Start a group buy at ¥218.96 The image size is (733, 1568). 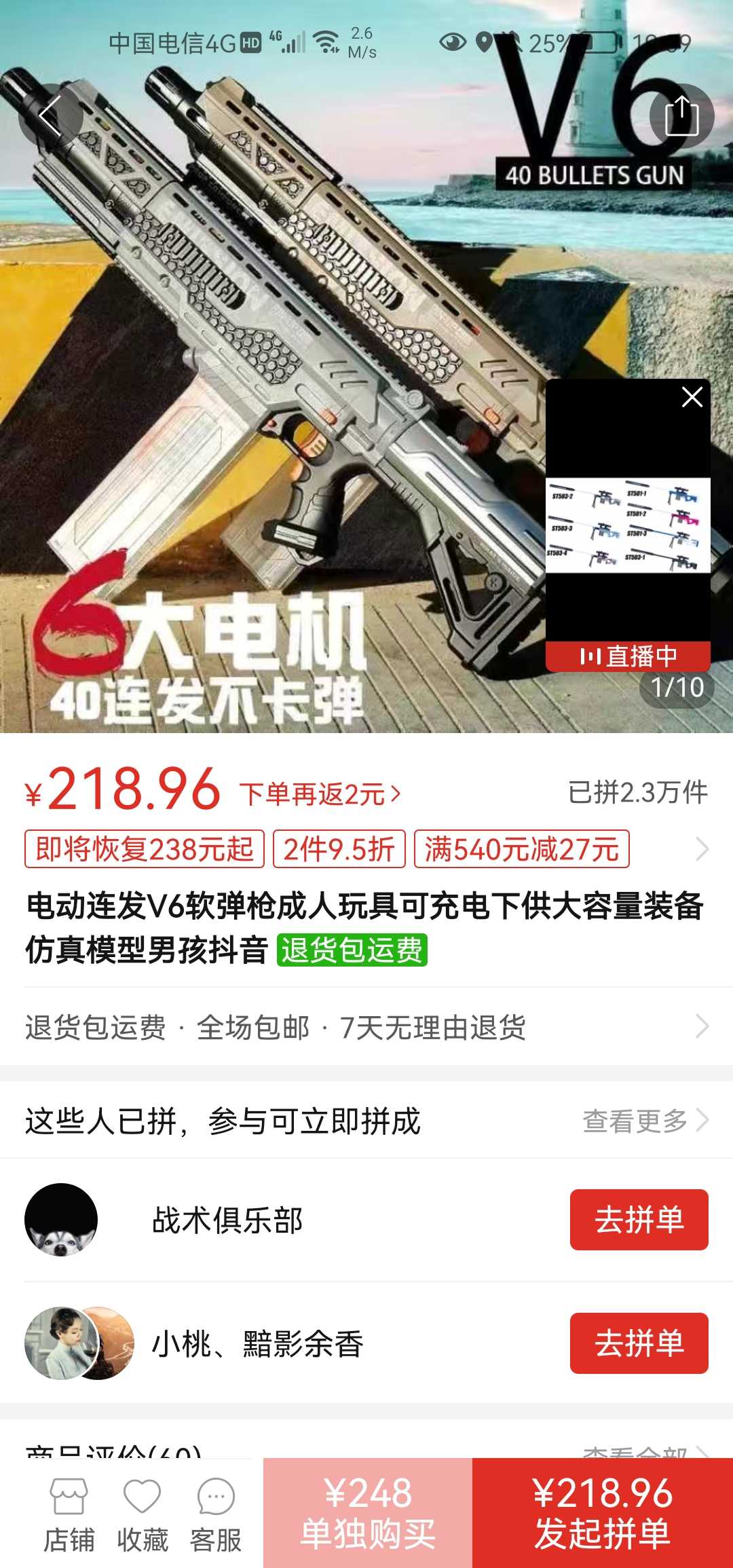click(602, 1514)
